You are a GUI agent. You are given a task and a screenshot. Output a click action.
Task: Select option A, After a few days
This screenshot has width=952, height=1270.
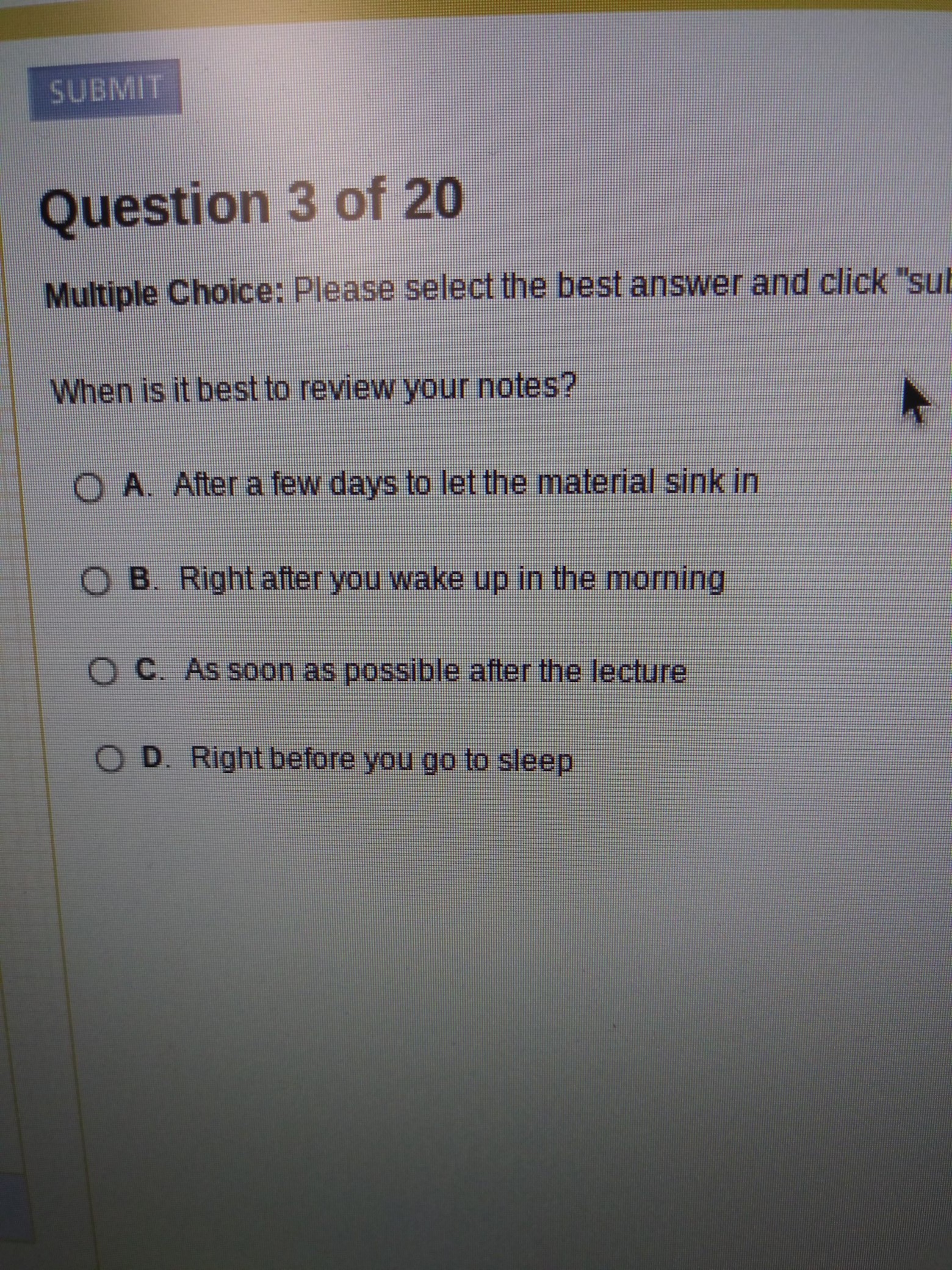(88, 489)
